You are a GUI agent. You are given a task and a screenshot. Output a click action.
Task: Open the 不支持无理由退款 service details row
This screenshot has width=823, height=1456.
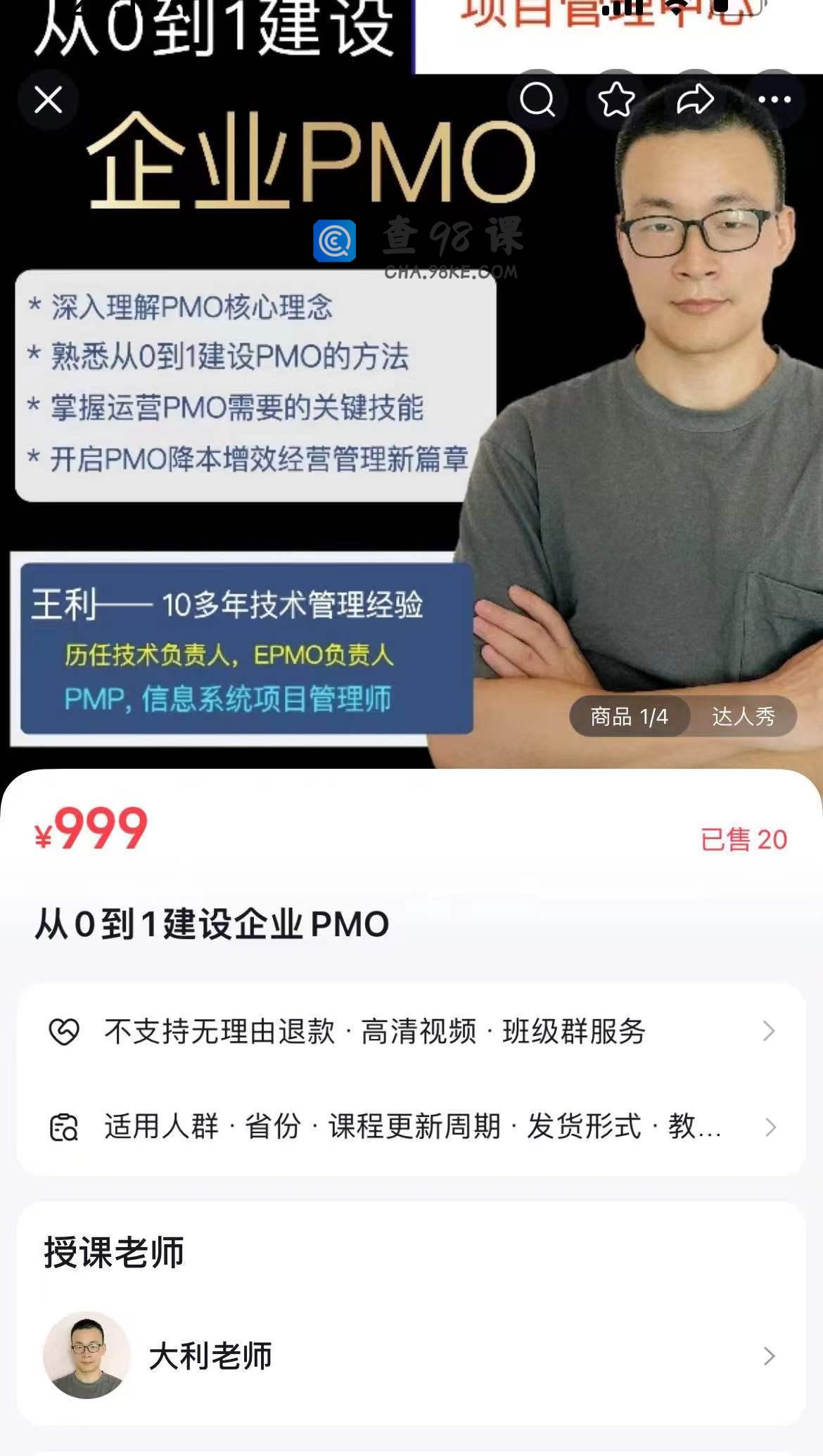[412, 1032]
